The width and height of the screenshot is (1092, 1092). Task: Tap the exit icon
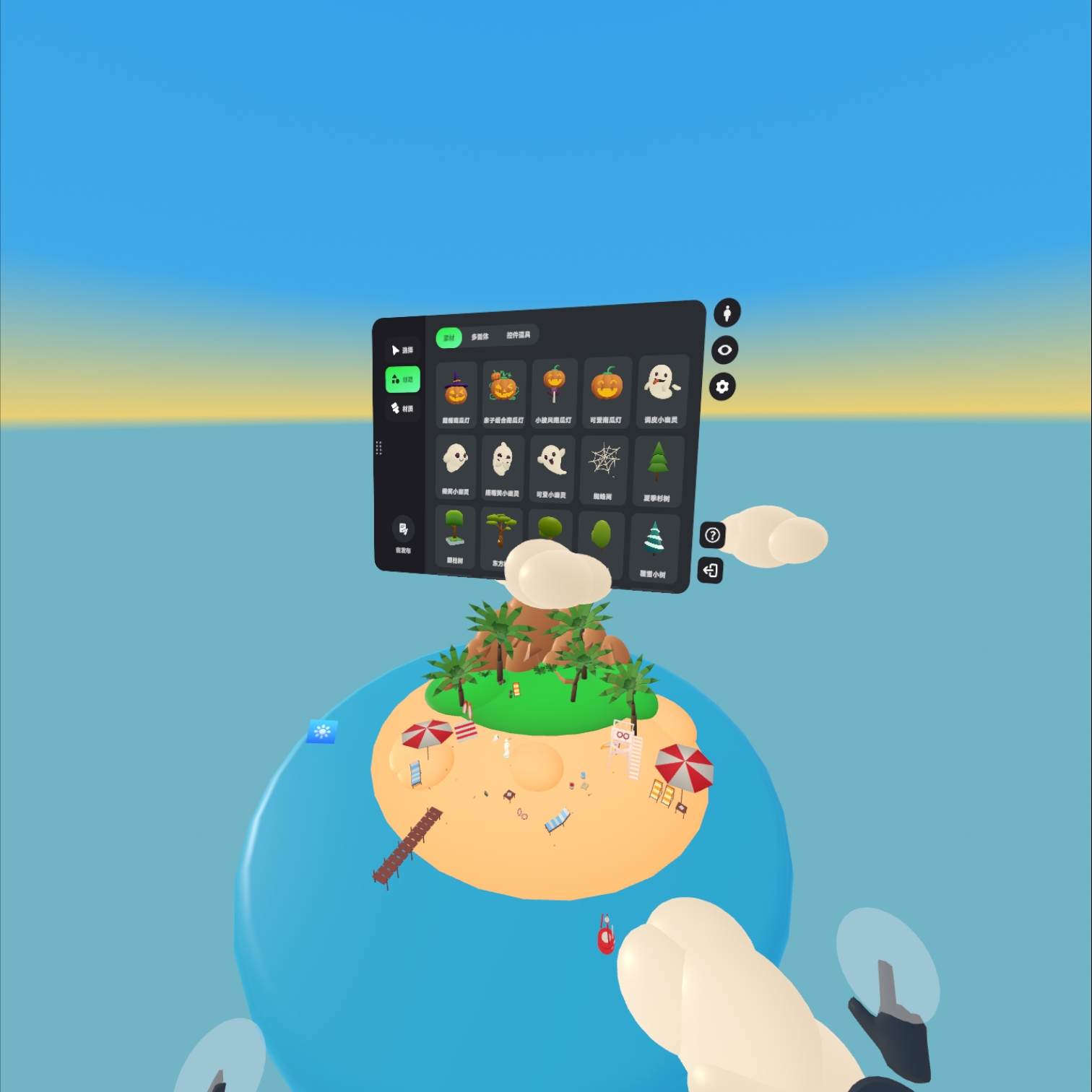(711, 571)
